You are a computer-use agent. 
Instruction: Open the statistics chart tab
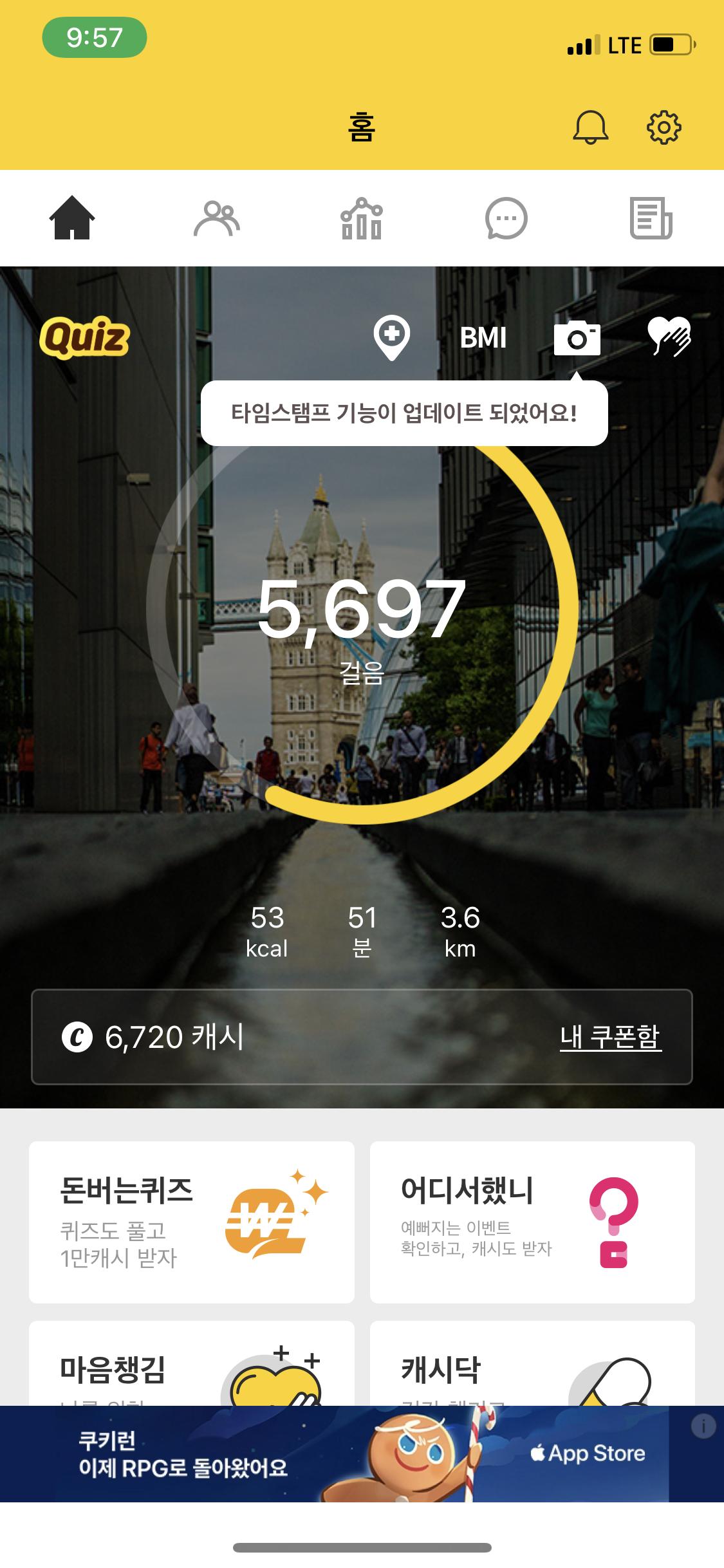pyautogui.click(x=361, y=218)
